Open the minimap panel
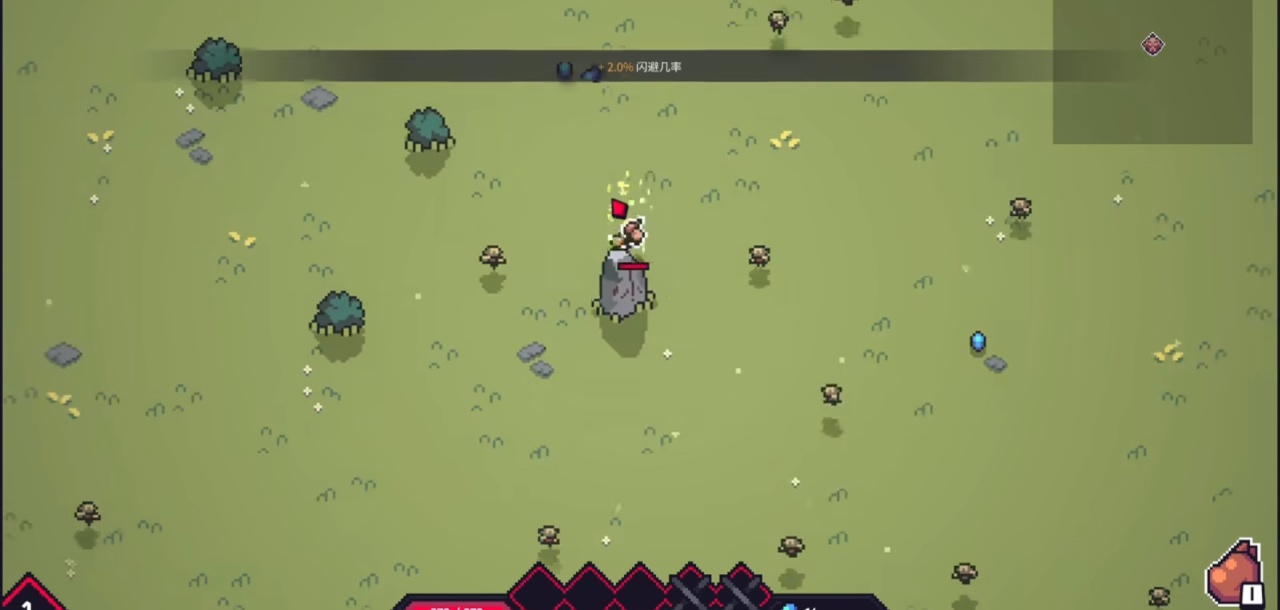 (1152, 72)
